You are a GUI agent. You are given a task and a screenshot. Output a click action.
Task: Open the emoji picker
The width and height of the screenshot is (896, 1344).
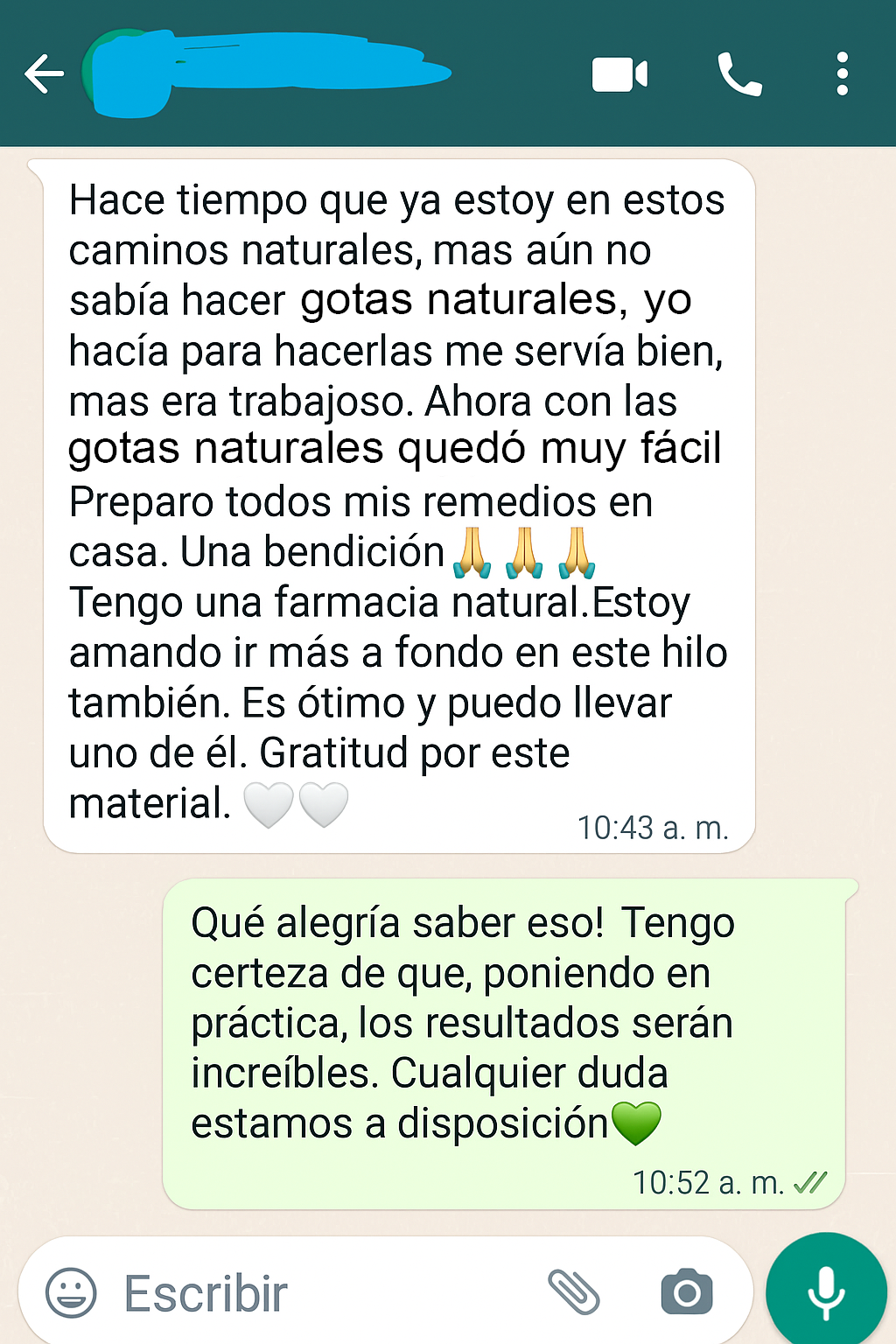(x=71, y=1292)
